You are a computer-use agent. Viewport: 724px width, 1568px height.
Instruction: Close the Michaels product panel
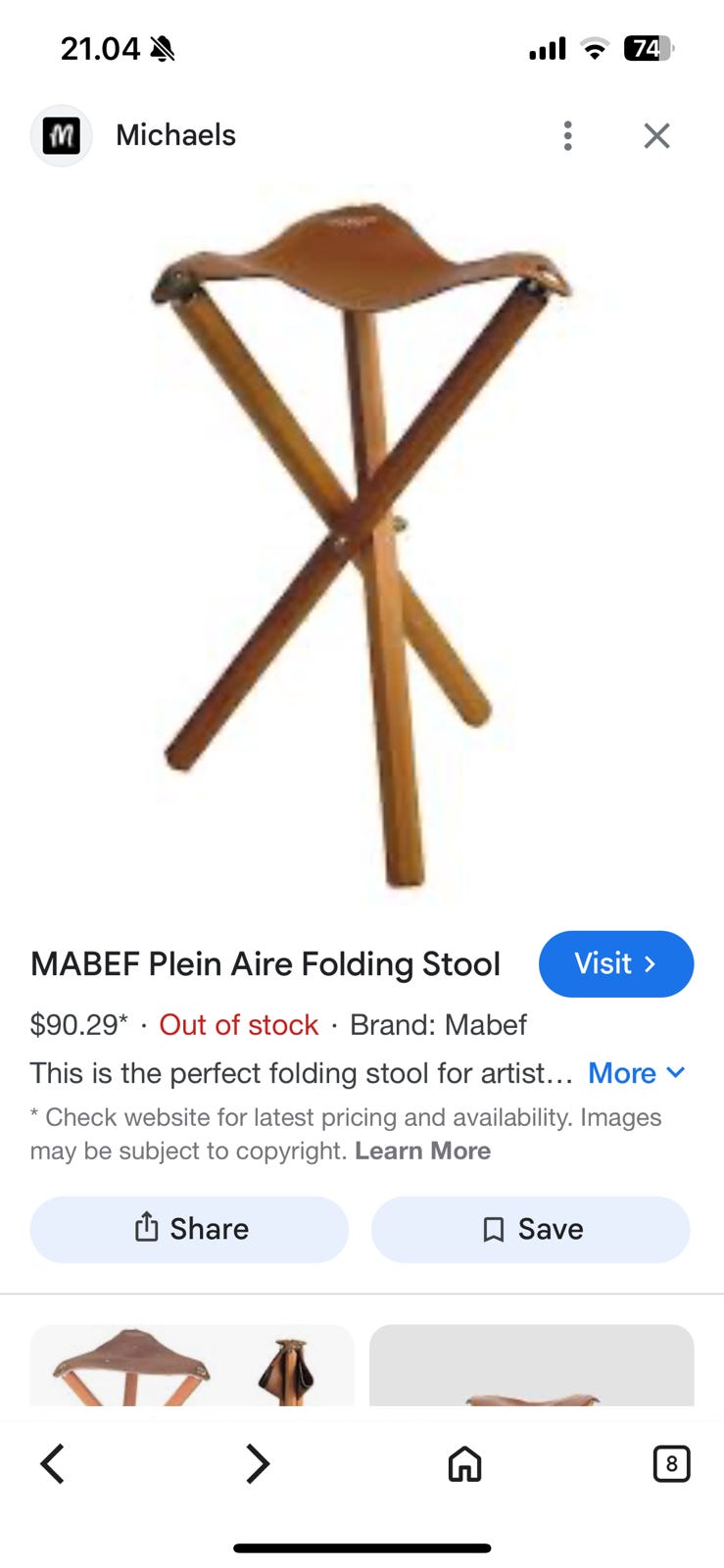click(656, 135)
